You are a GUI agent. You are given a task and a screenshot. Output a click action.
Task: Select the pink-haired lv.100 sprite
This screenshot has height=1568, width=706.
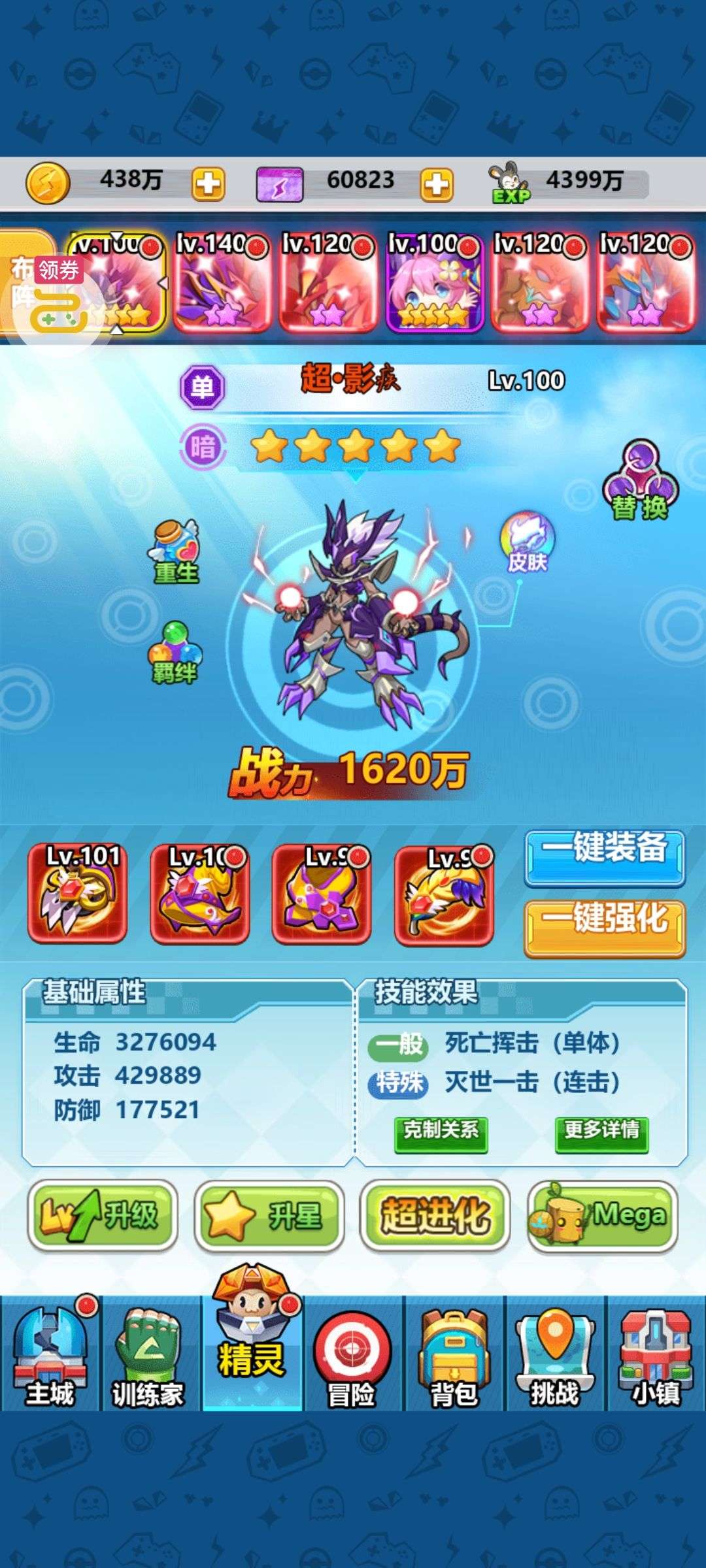click(434, 282)
